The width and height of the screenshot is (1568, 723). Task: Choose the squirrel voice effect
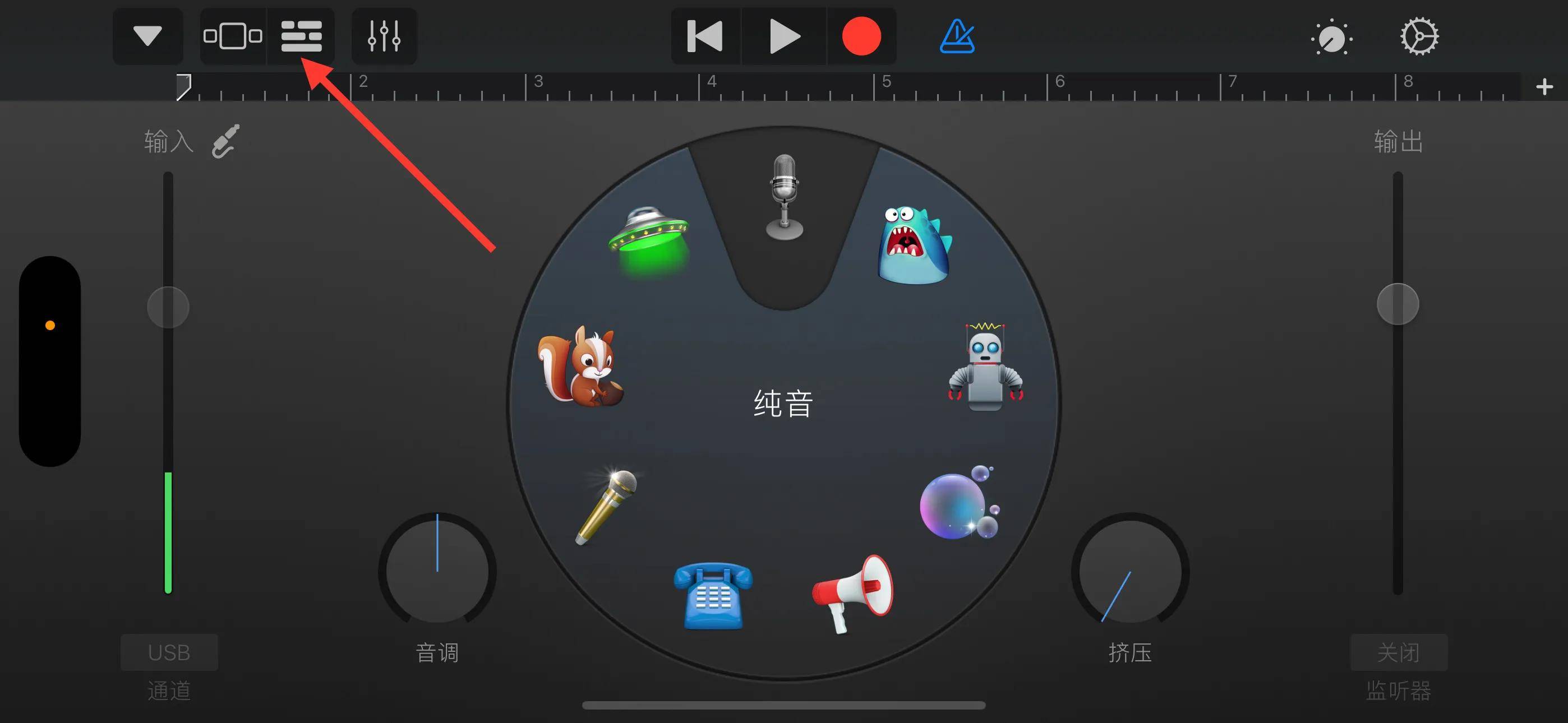pyautogui.click(x=582, y=367)
